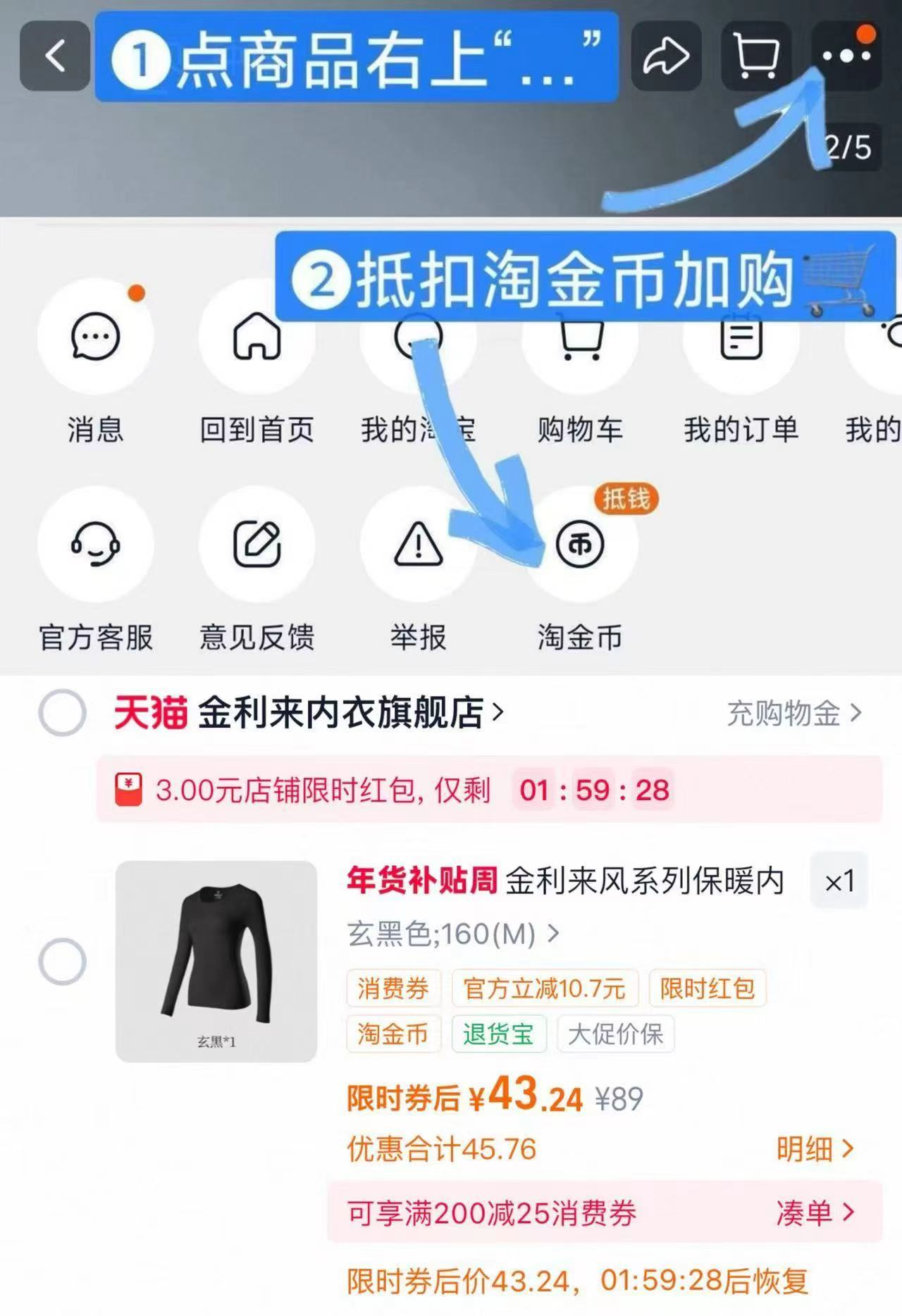Open 淘金币 with the 抵钱 badge
The image size is (902, 1316).
(x=578, y=544)
